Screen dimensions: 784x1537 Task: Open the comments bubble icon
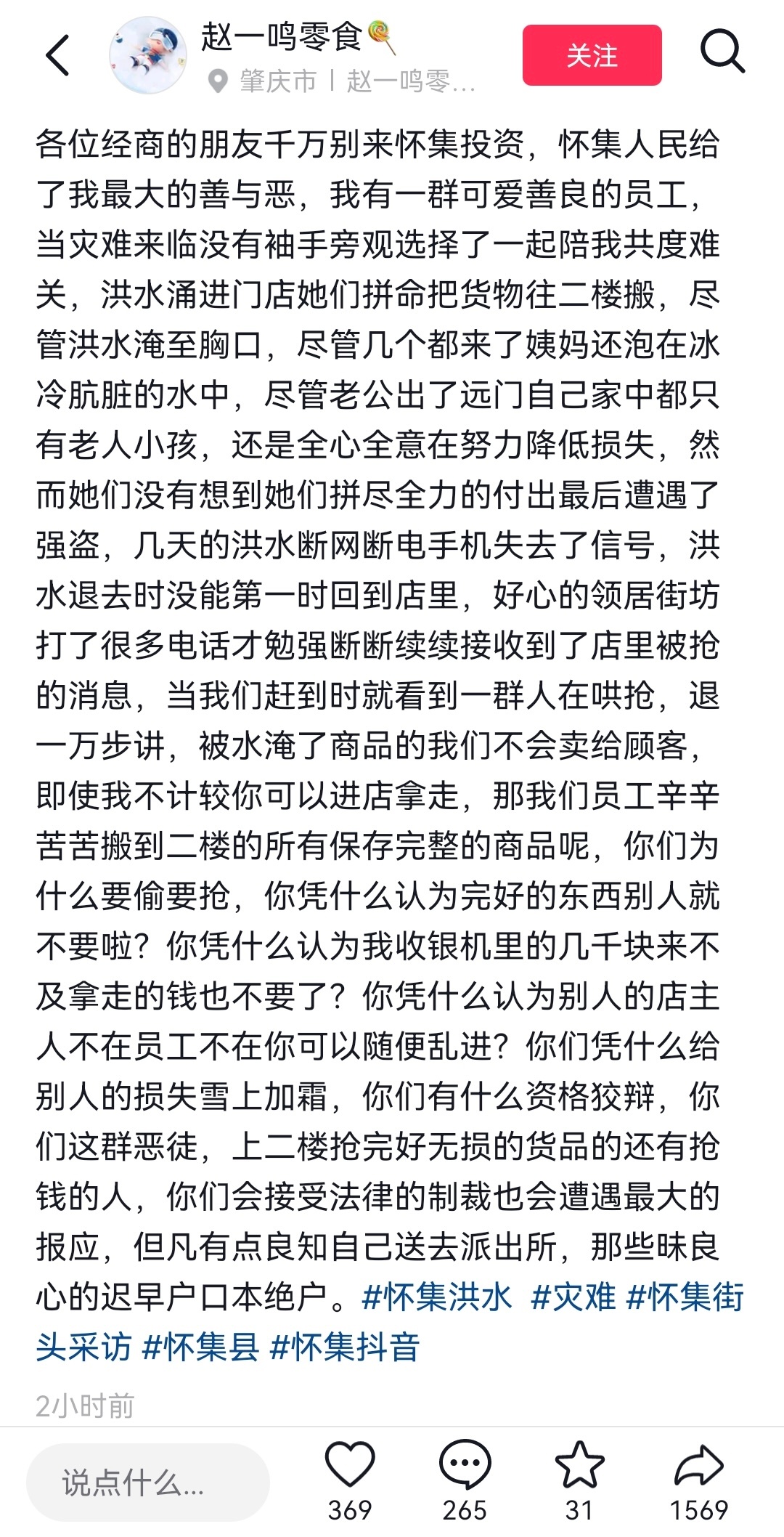tap(465, 1465)
